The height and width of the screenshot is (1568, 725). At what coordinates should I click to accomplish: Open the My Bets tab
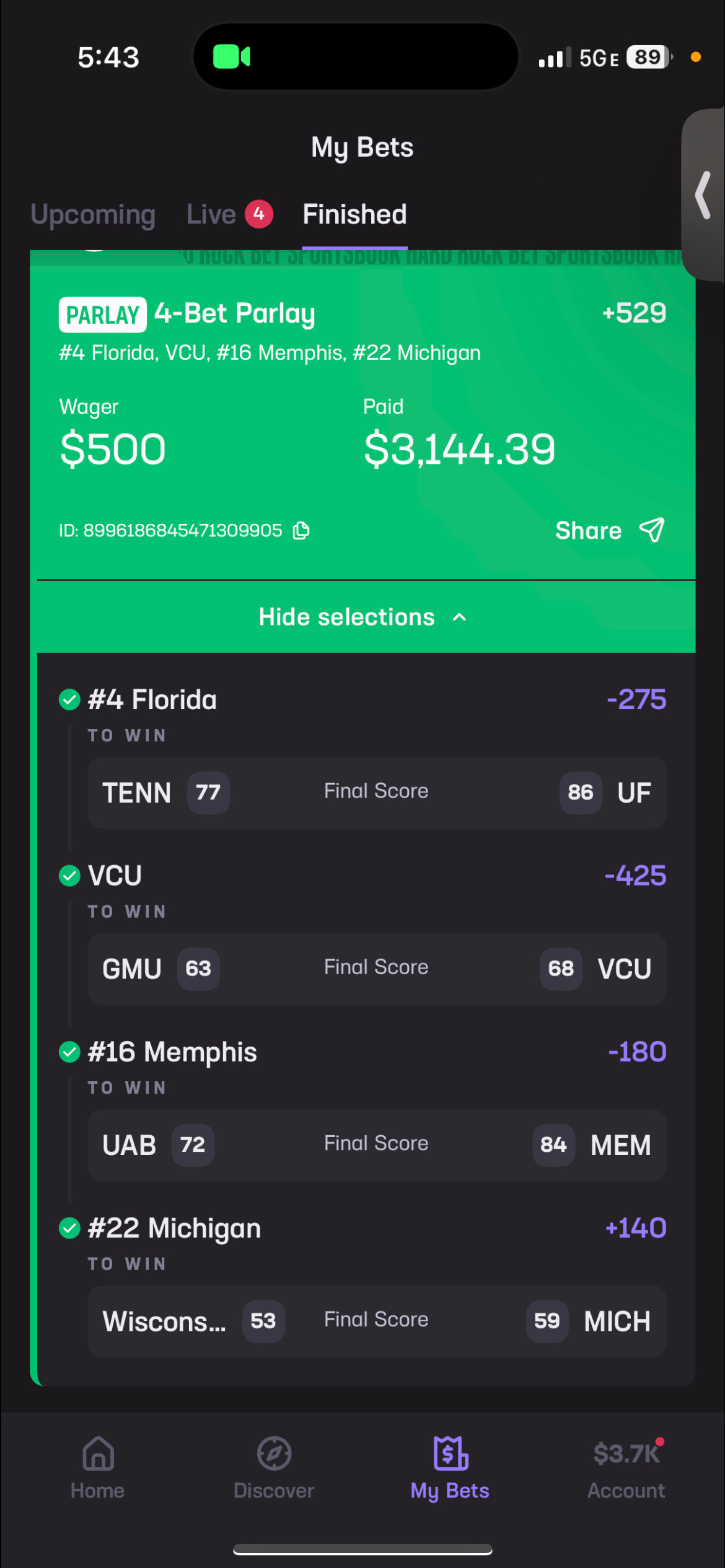pos(450,1468)
